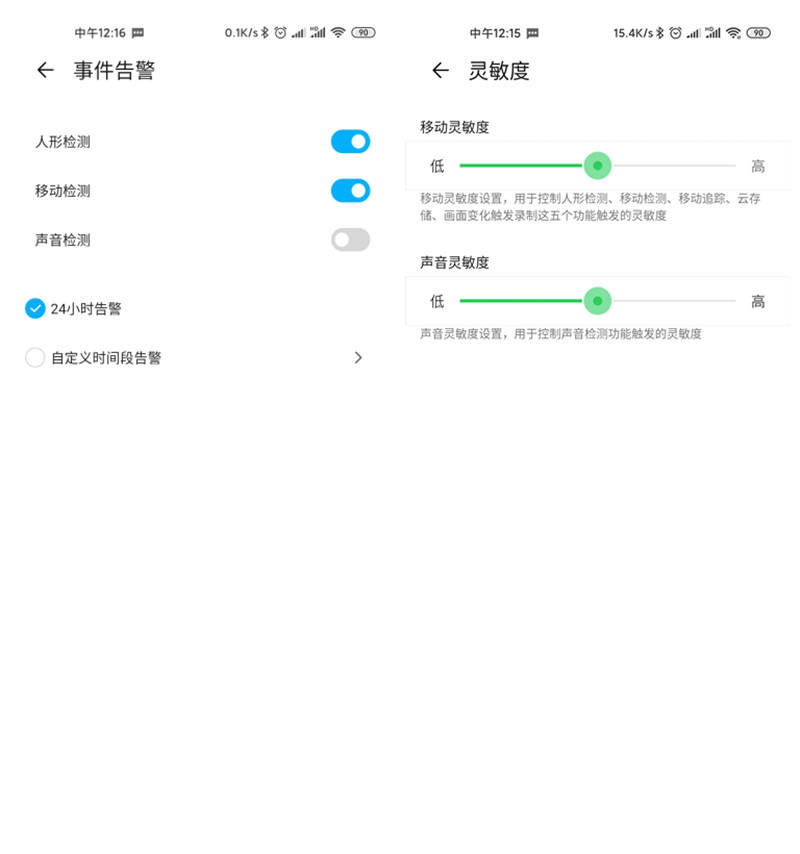Select the 自定义时间段告警 radio button

coord(35,357)
